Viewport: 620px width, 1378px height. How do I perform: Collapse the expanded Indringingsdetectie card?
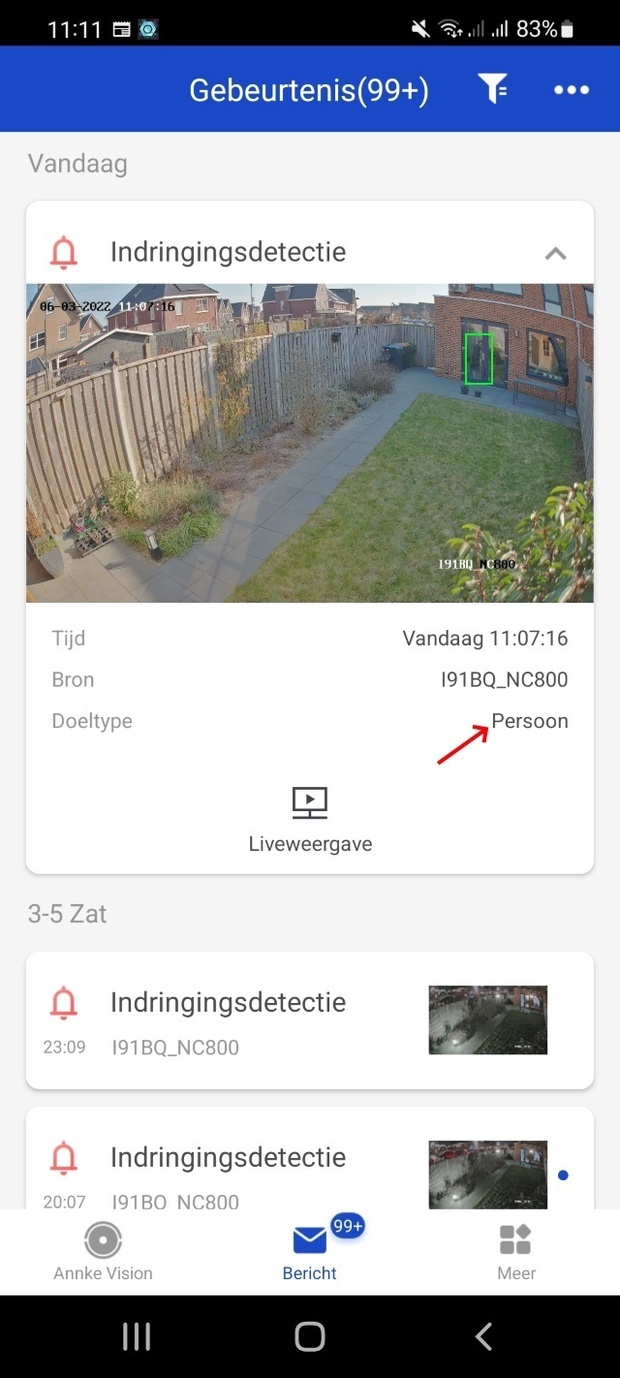pos(555,253)
